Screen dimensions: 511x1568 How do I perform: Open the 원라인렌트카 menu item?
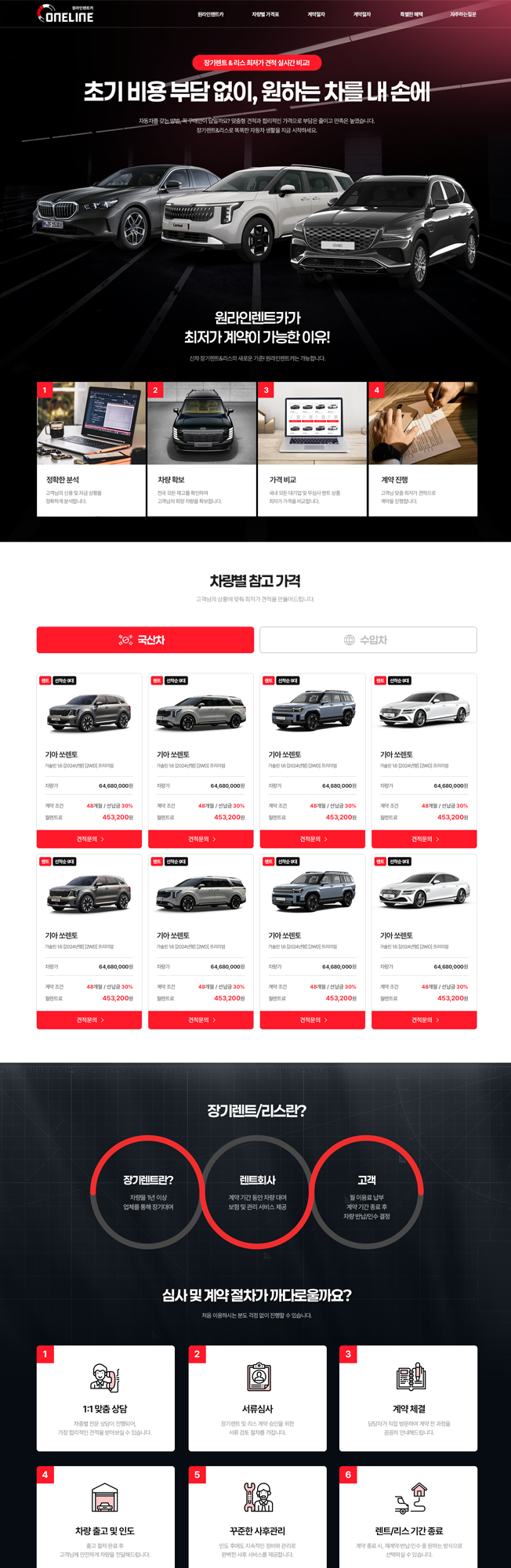tap(210, 14)
